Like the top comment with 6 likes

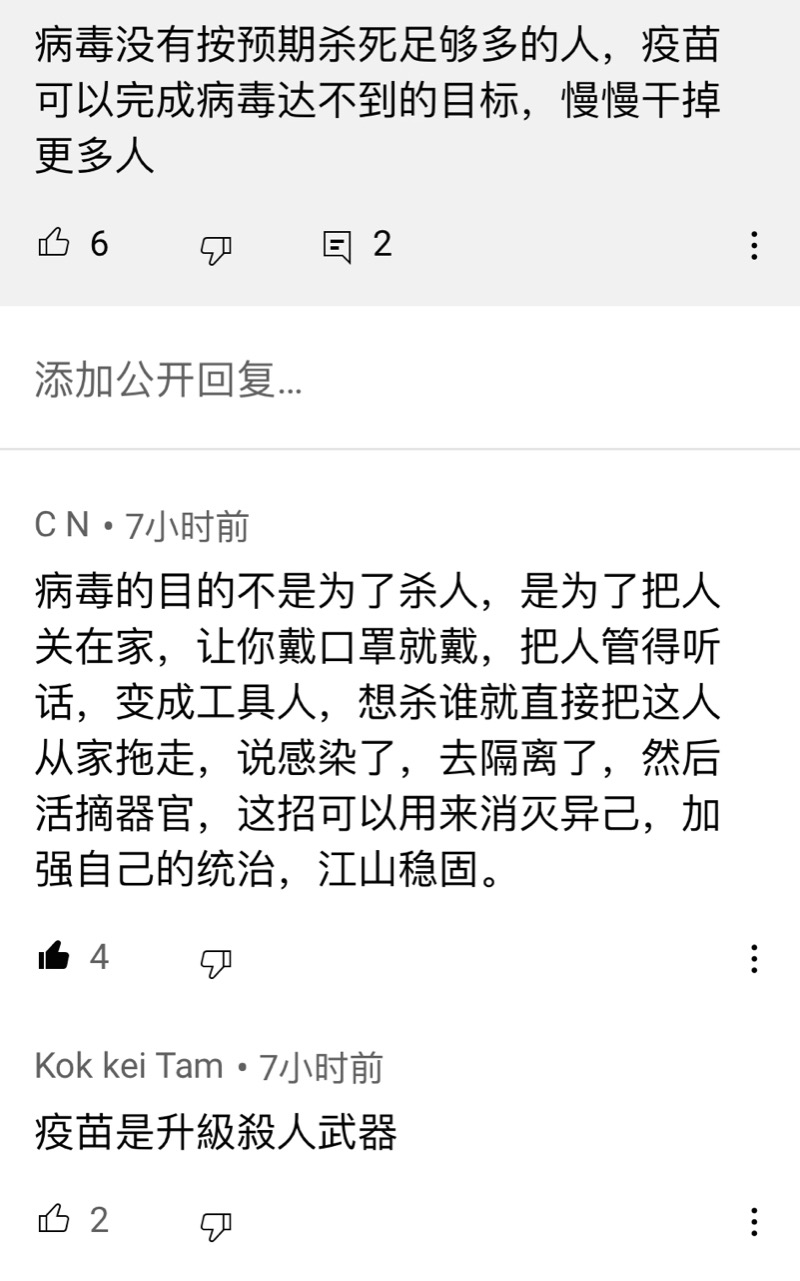53,243
